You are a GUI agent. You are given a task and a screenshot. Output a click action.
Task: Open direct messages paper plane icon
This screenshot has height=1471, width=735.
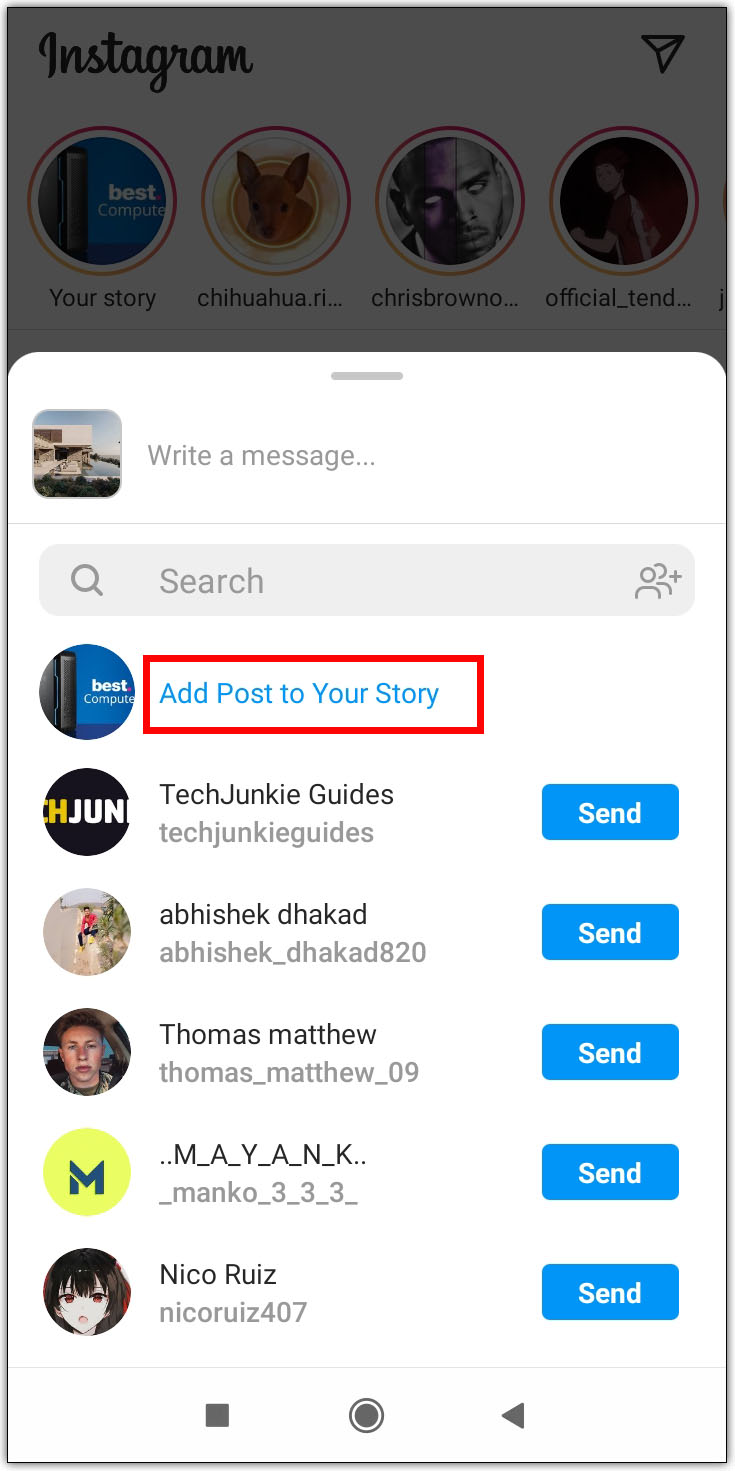[x=662, y=53]
